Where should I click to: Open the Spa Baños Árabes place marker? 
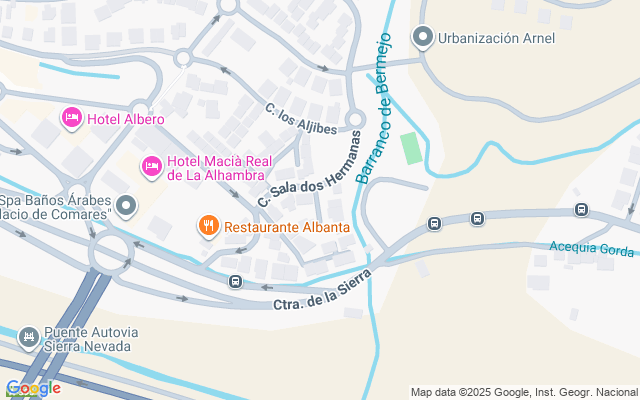pos(126,206)
